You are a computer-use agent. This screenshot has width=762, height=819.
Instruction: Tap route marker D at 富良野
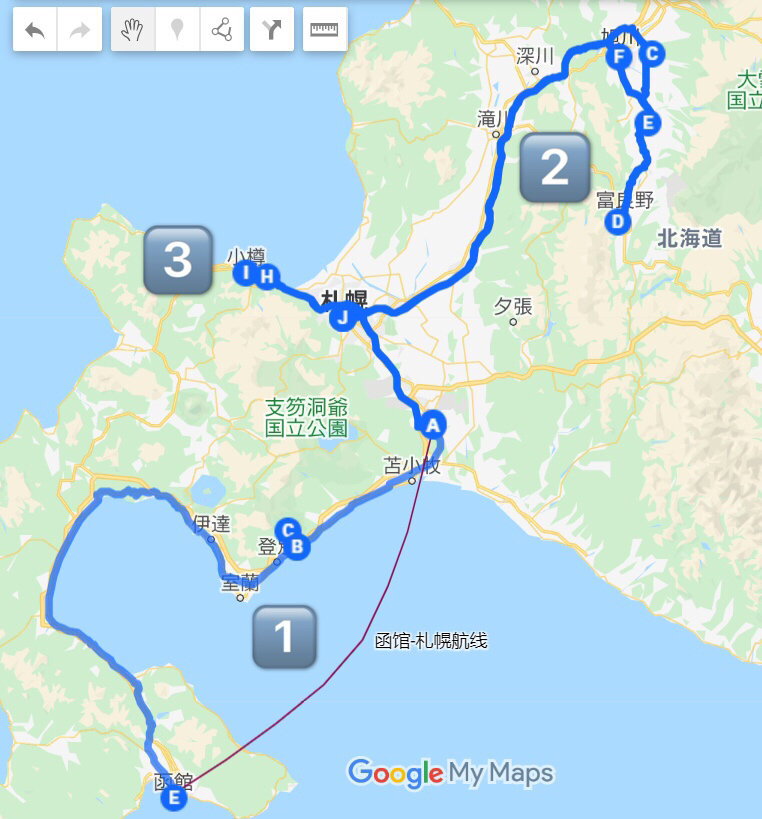(617, 221)
